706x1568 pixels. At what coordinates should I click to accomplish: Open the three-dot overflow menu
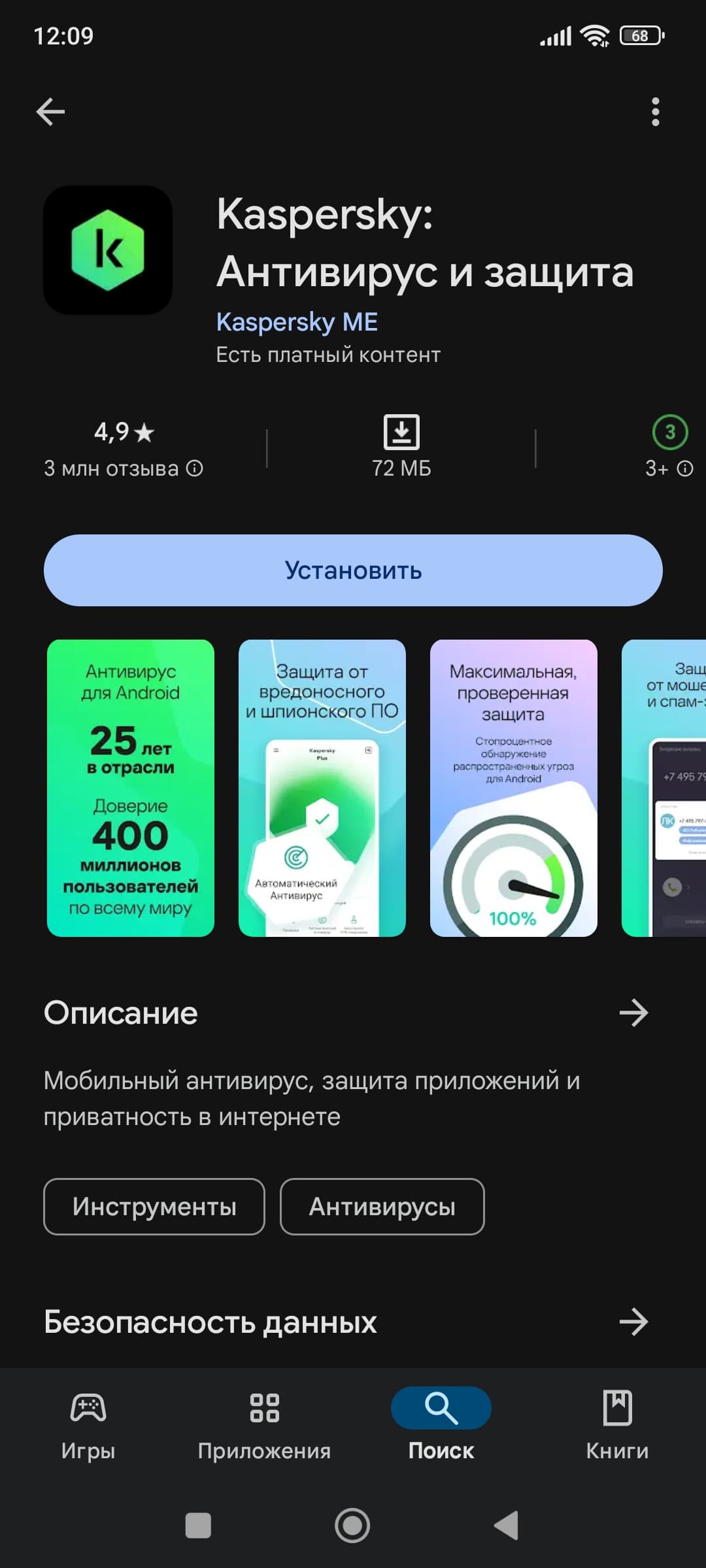[655, 112]
